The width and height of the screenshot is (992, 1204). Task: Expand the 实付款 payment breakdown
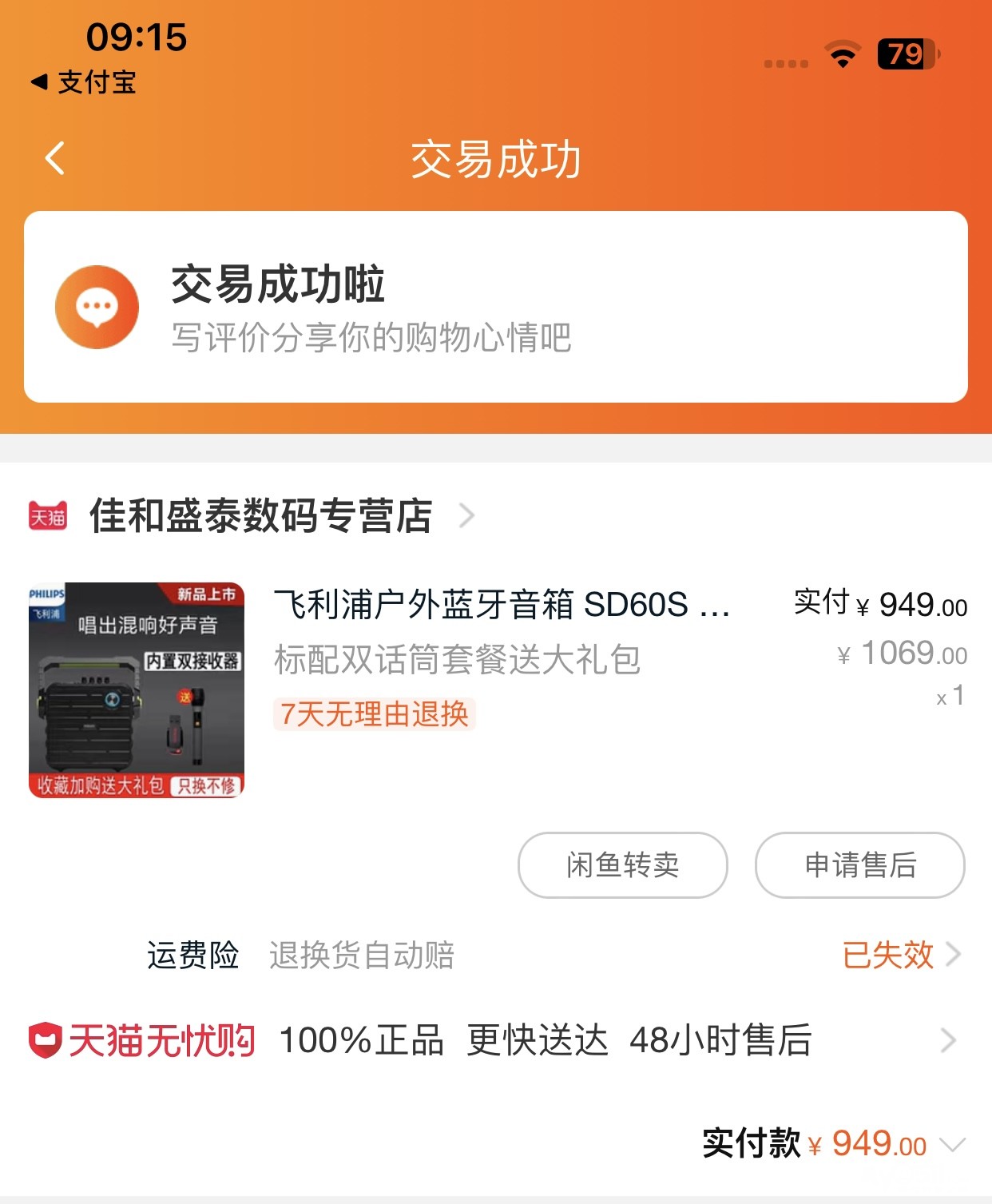coord(950,1145)
